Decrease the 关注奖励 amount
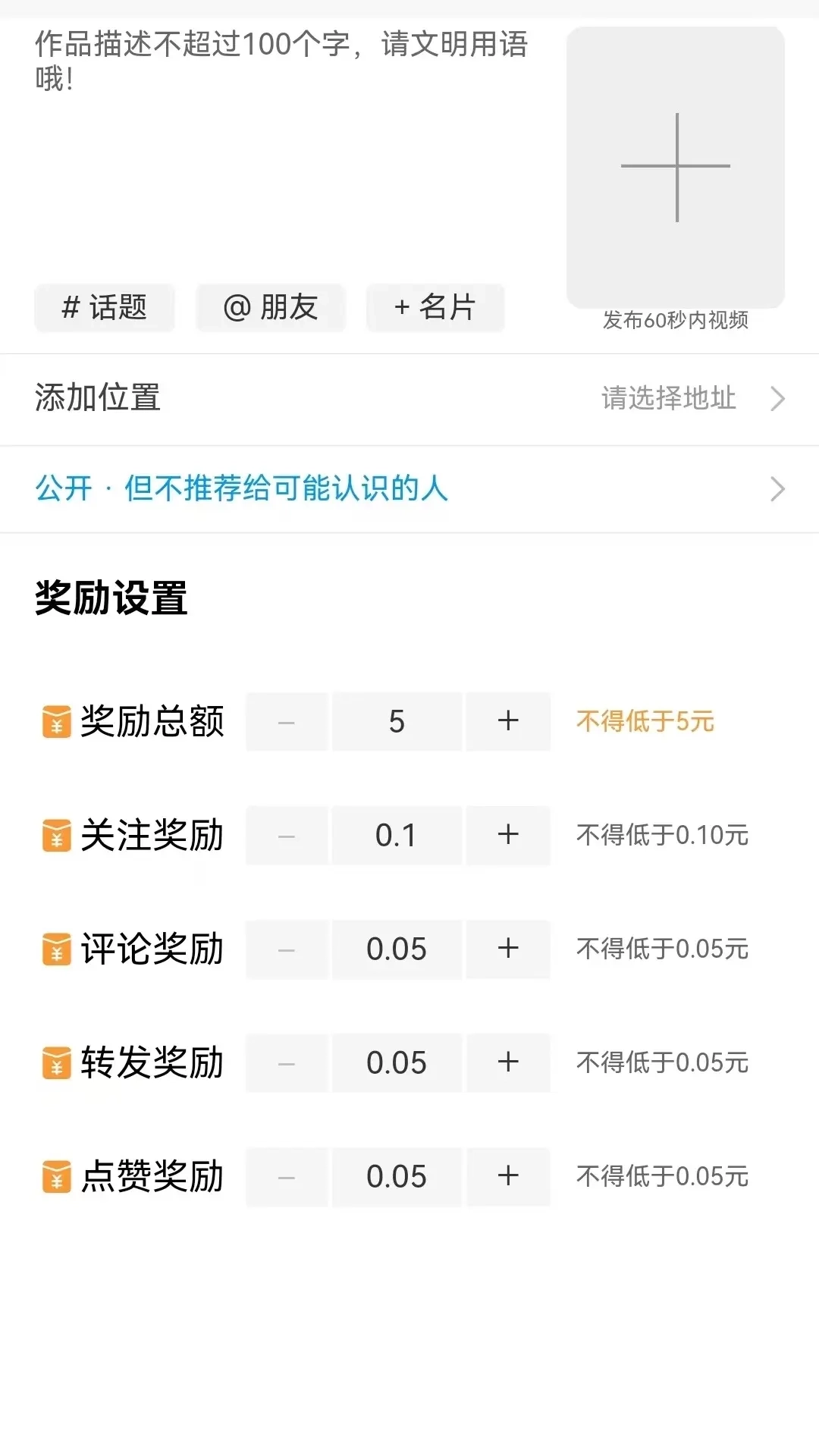This screenshot has width=819, height=1456. [x=287, y=835]
